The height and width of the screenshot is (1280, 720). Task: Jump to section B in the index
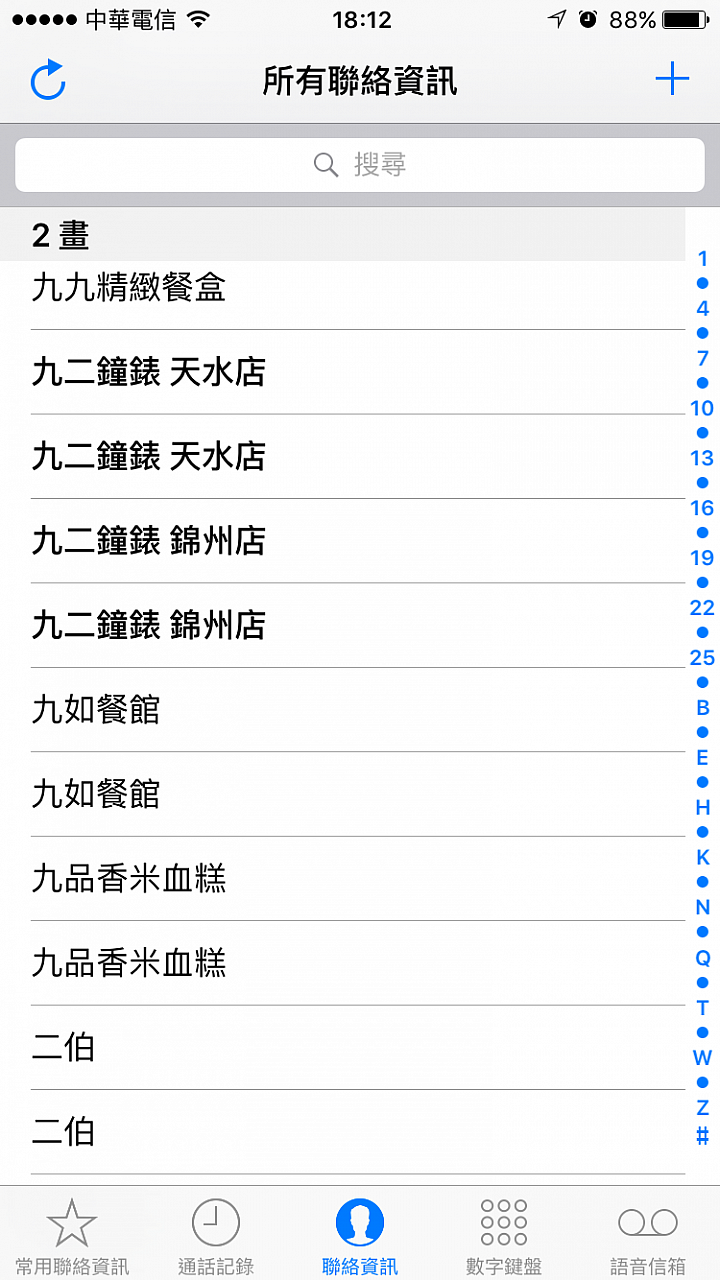[702, 708]
